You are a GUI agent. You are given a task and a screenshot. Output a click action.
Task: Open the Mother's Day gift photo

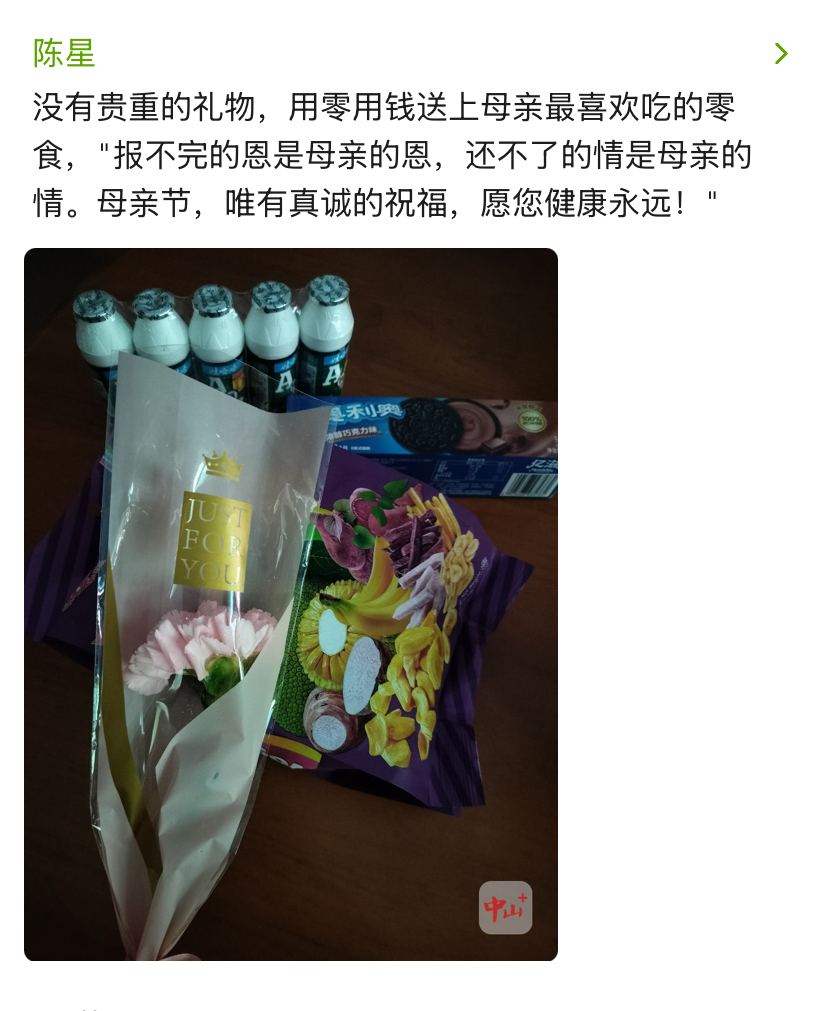tap(290, 604)
